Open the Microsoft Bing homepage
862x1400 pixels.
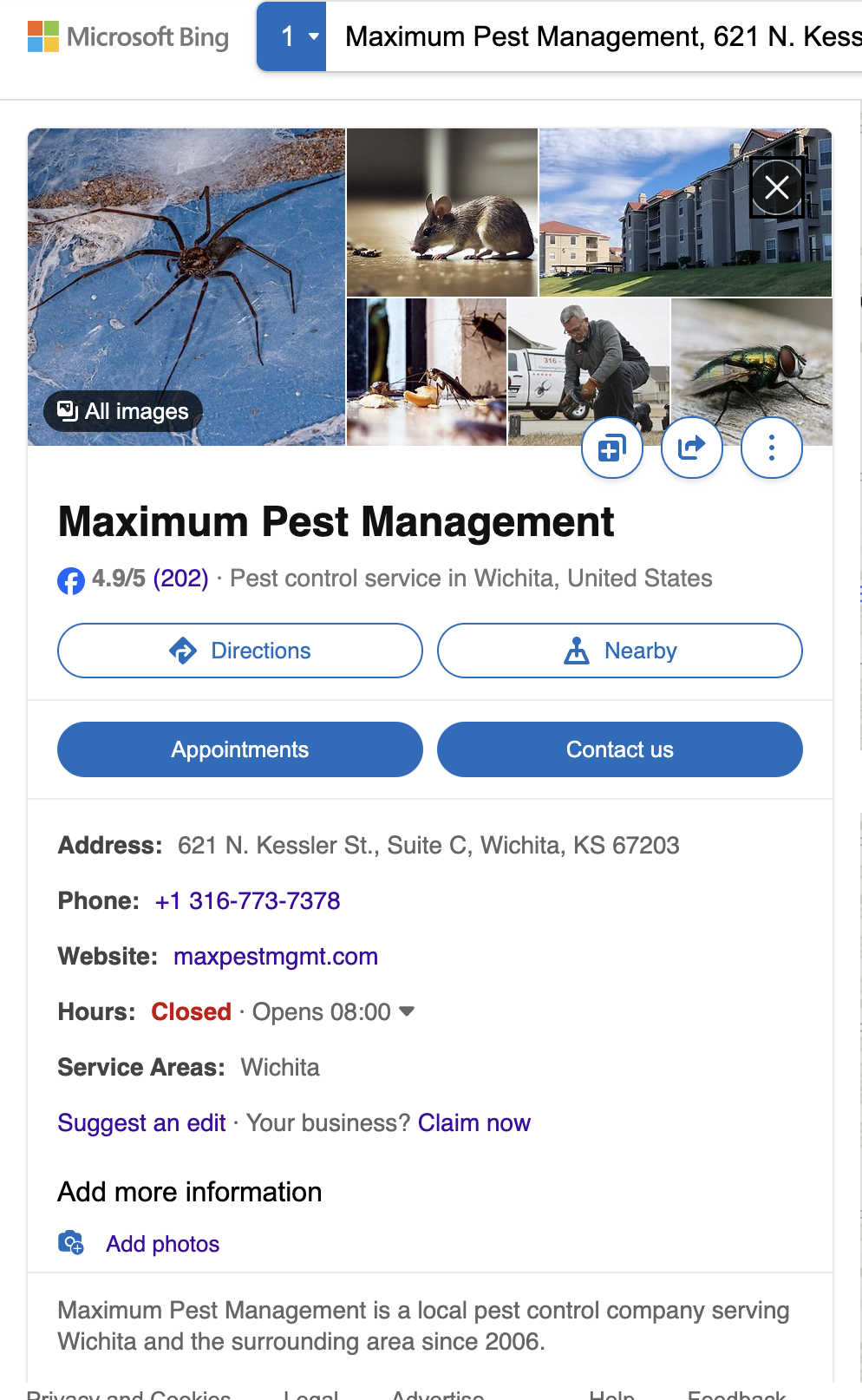coord(128,36)
